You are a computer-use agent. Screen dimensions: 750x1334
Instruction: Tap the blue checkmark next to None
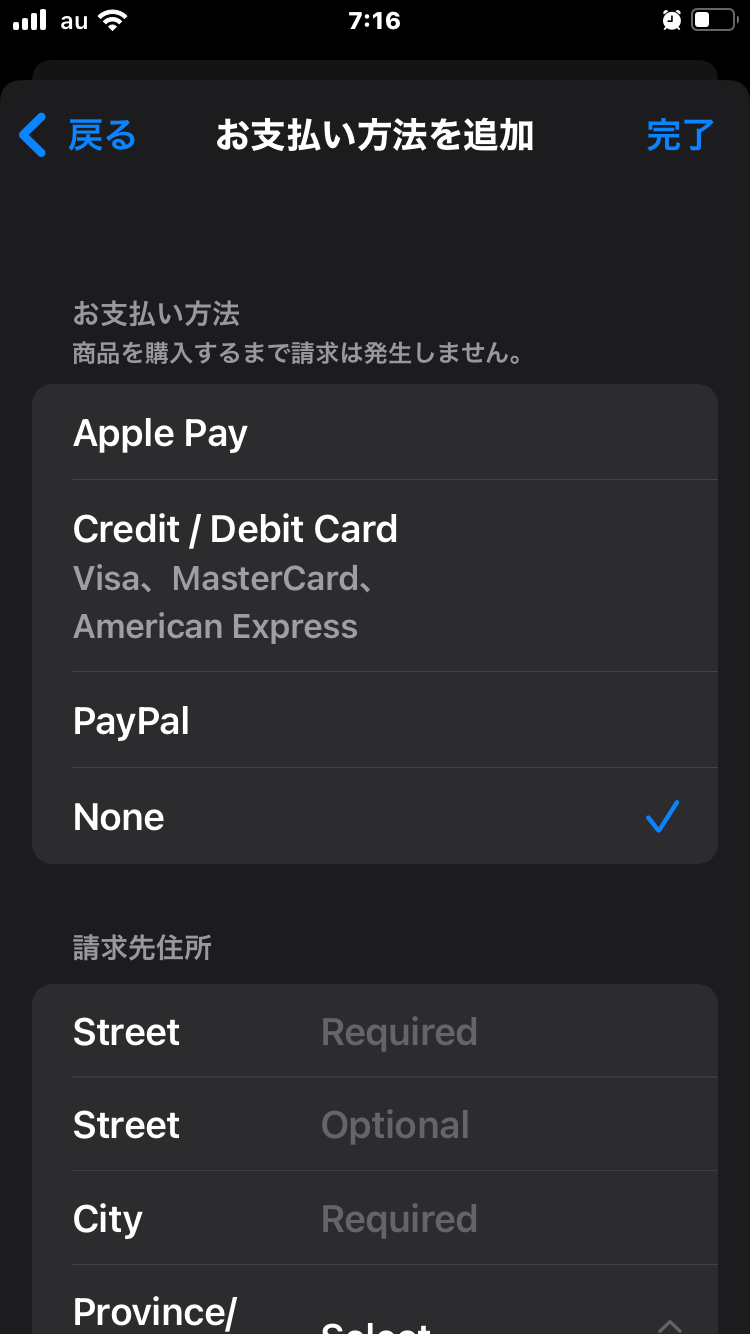(x=663, y=817)
